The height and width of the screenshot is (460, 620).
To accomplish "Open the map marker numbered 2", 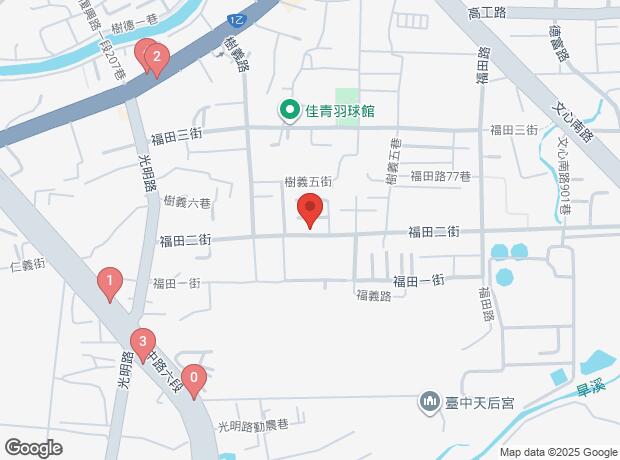I will [155, 59].
